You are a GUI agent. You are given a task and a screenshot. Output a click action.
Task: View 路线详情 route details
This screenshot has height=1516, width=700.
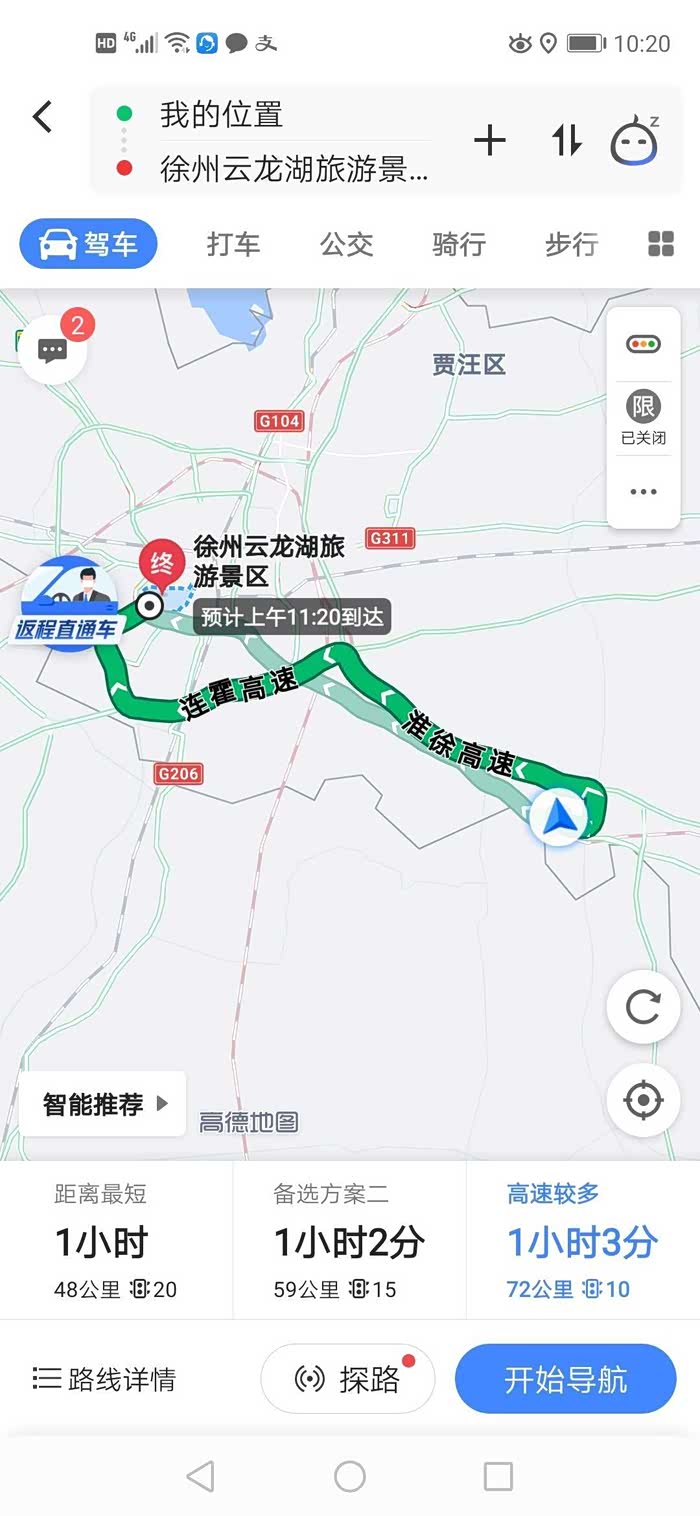tap(105, 1380)
